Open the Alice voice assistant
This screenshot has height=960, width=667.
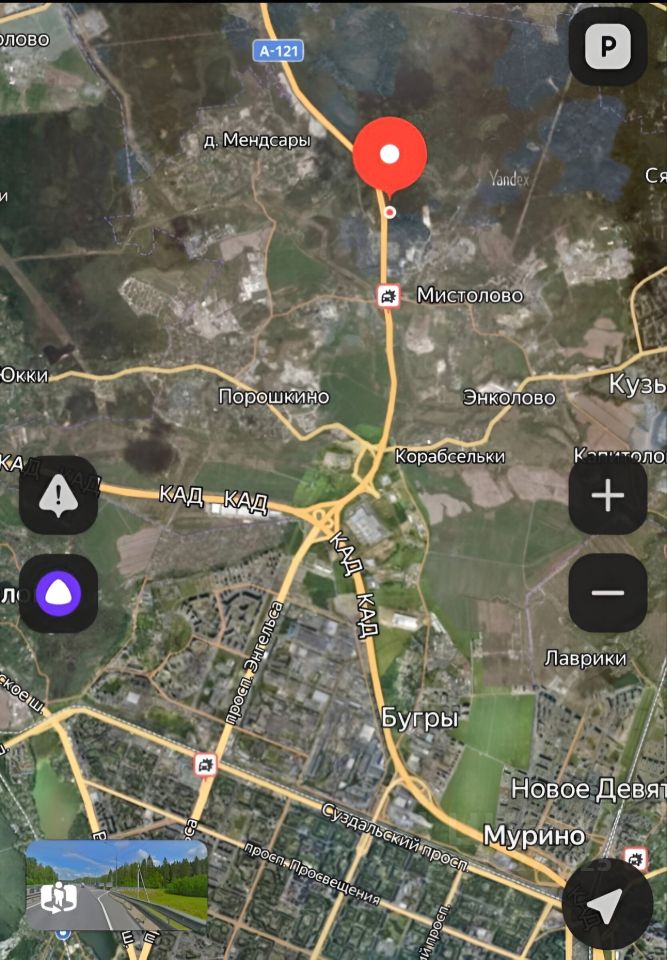point(58,593)
